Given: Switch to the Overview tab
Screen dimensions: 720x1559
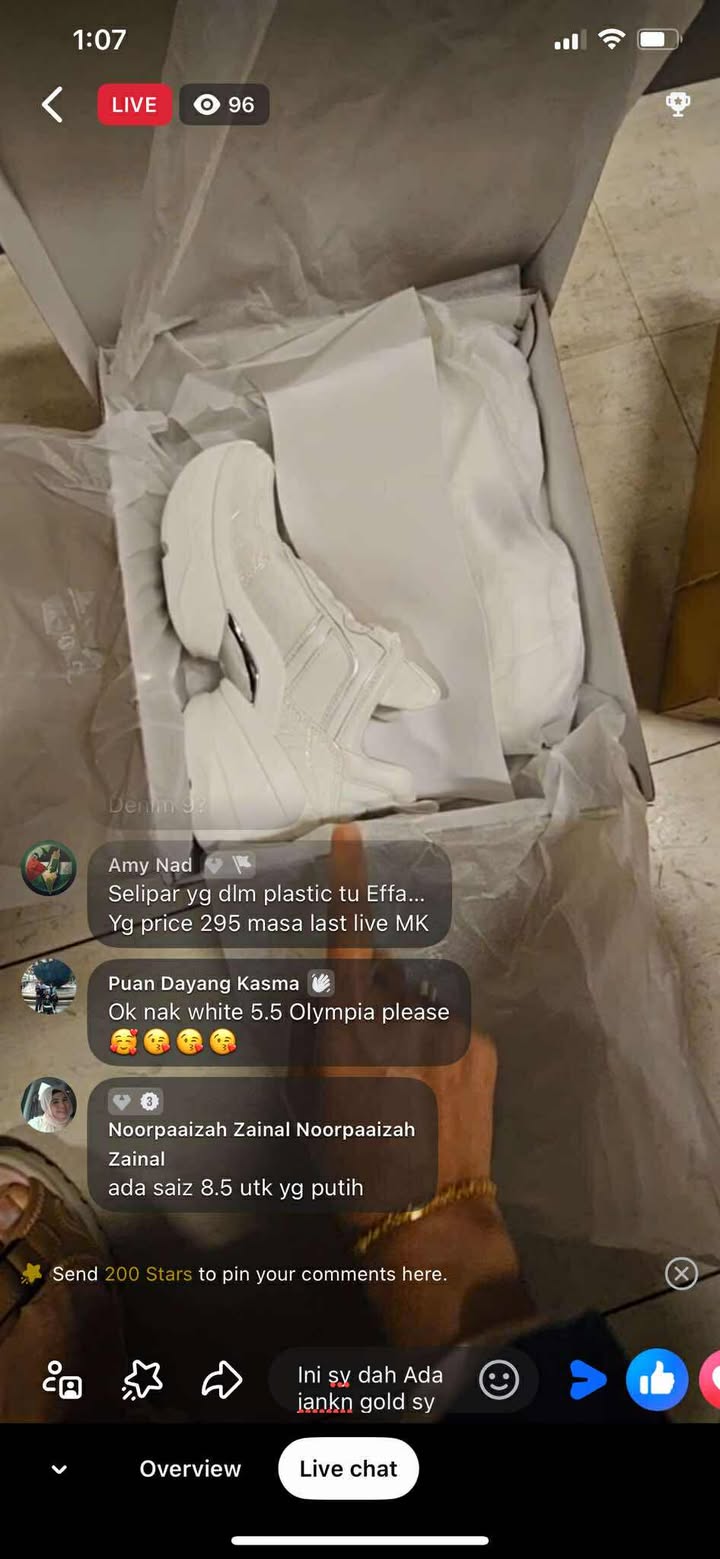Looking at the screenshot, I should point(190,1468).
